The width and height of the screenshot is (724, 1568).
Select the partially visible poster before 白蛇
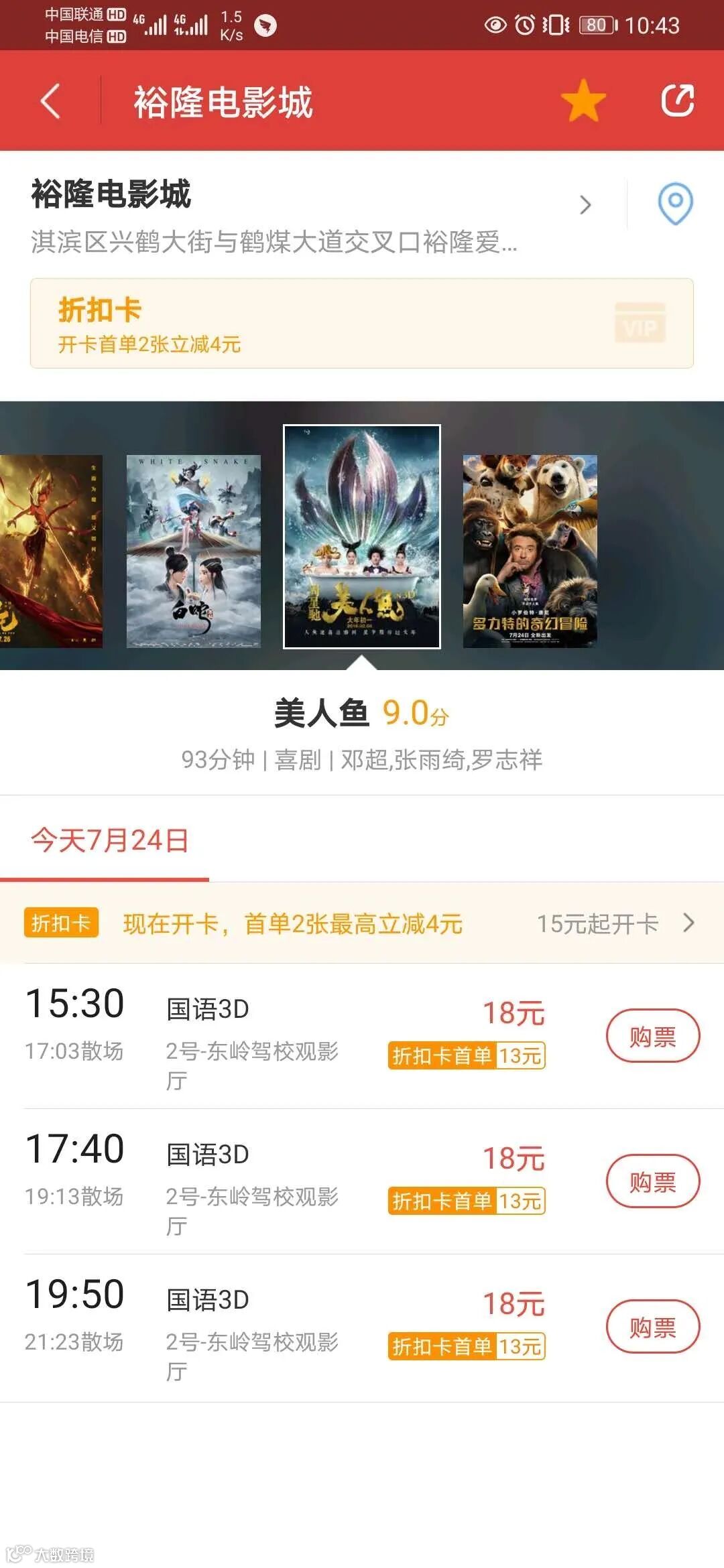pos(50,551)
